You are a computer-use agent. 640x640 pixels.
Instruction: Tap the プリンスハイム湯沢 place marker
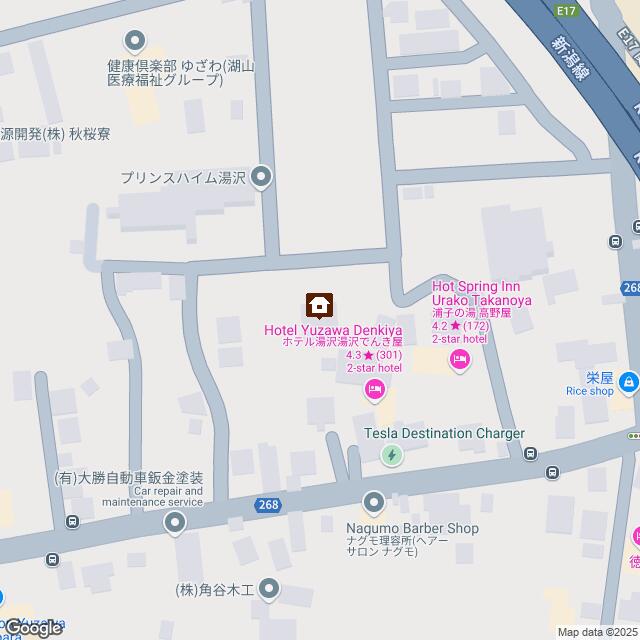click(x=262, y=179)
